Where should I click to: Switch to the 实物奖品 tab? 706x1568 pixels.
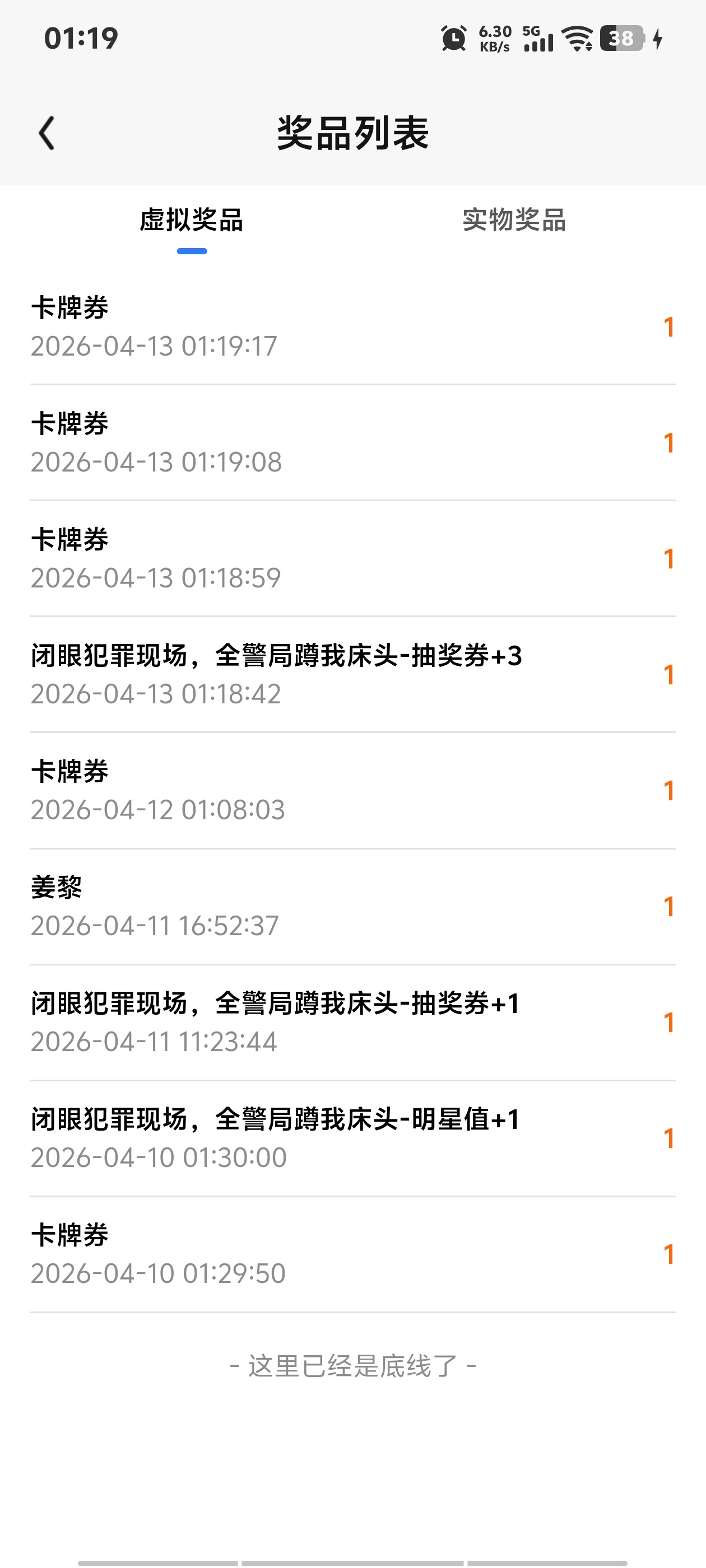pos(513,220)
